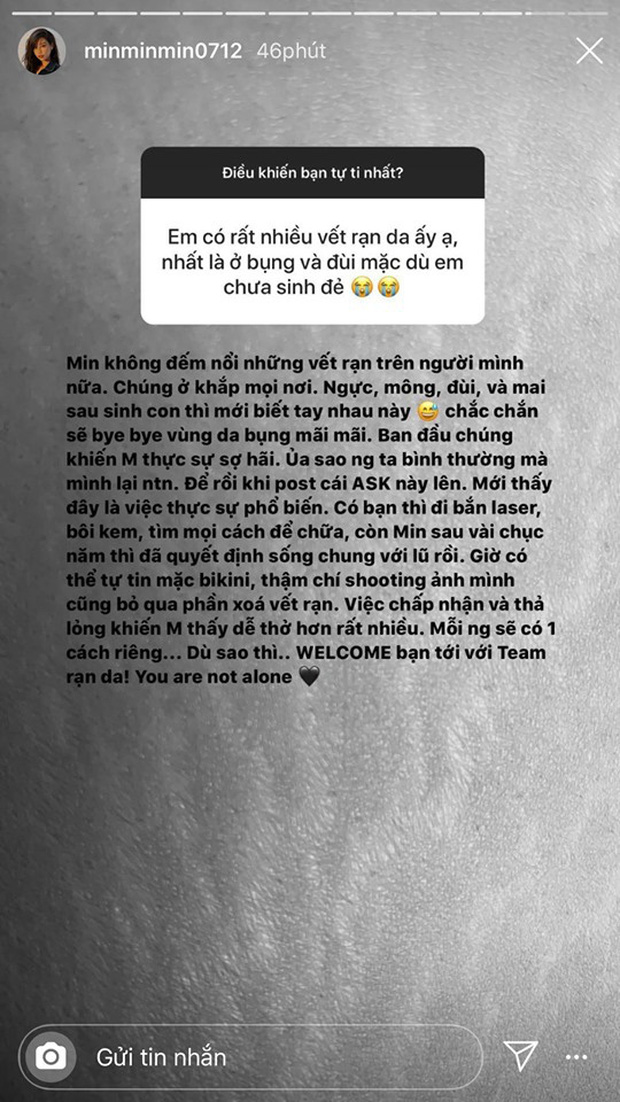Close the story with the X

pos(589,51)
